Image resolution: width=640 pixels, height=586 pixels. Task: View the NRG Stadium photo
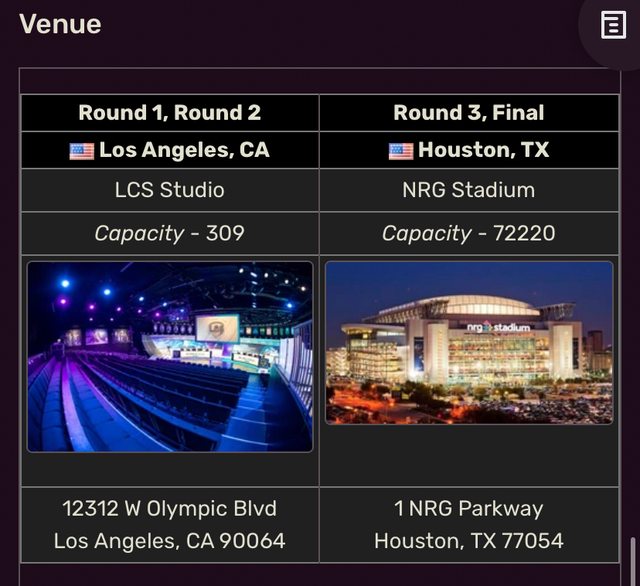pos(469,343)
